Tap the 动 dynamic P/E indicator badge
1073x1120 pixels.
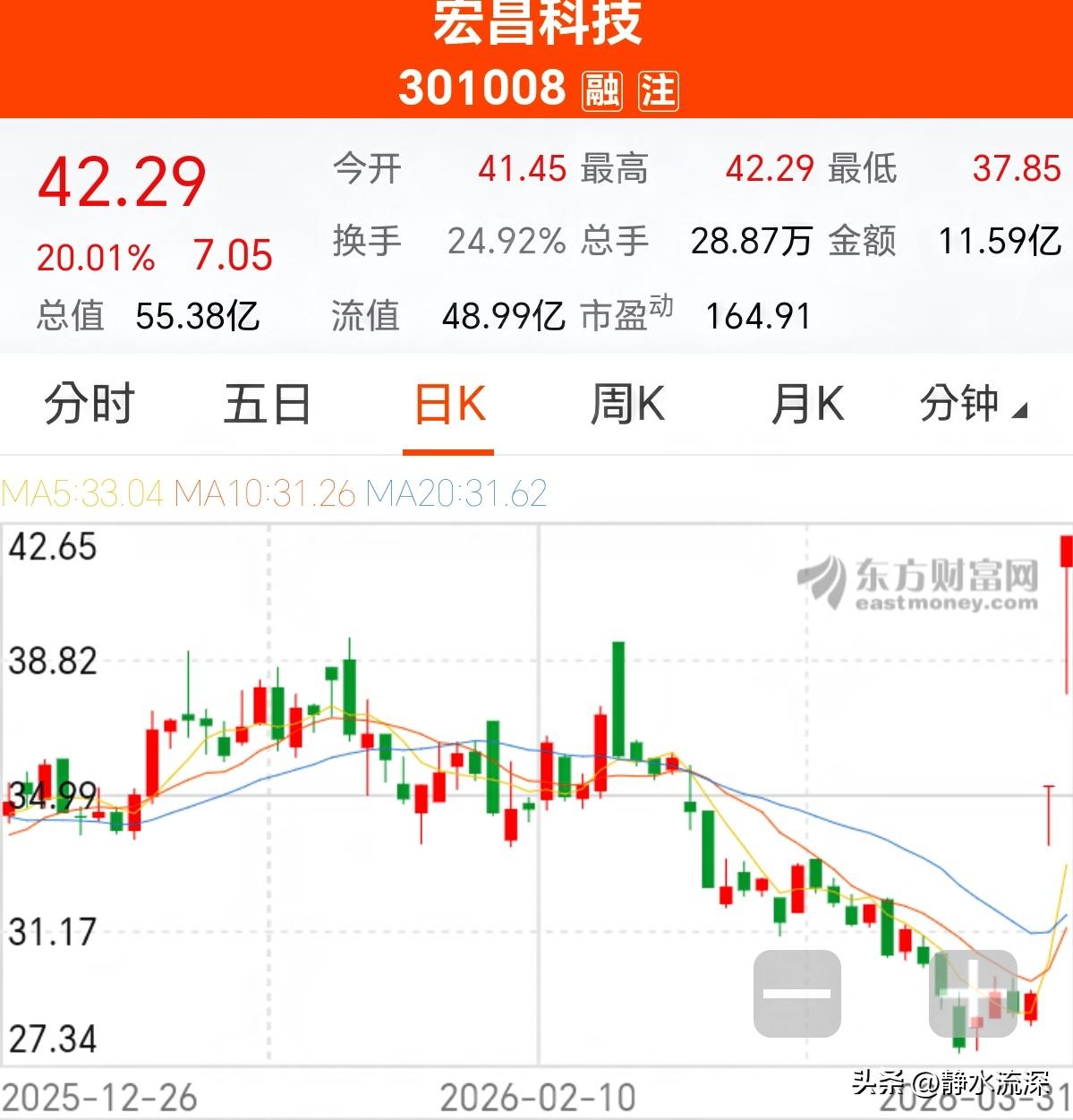point(660,305)
